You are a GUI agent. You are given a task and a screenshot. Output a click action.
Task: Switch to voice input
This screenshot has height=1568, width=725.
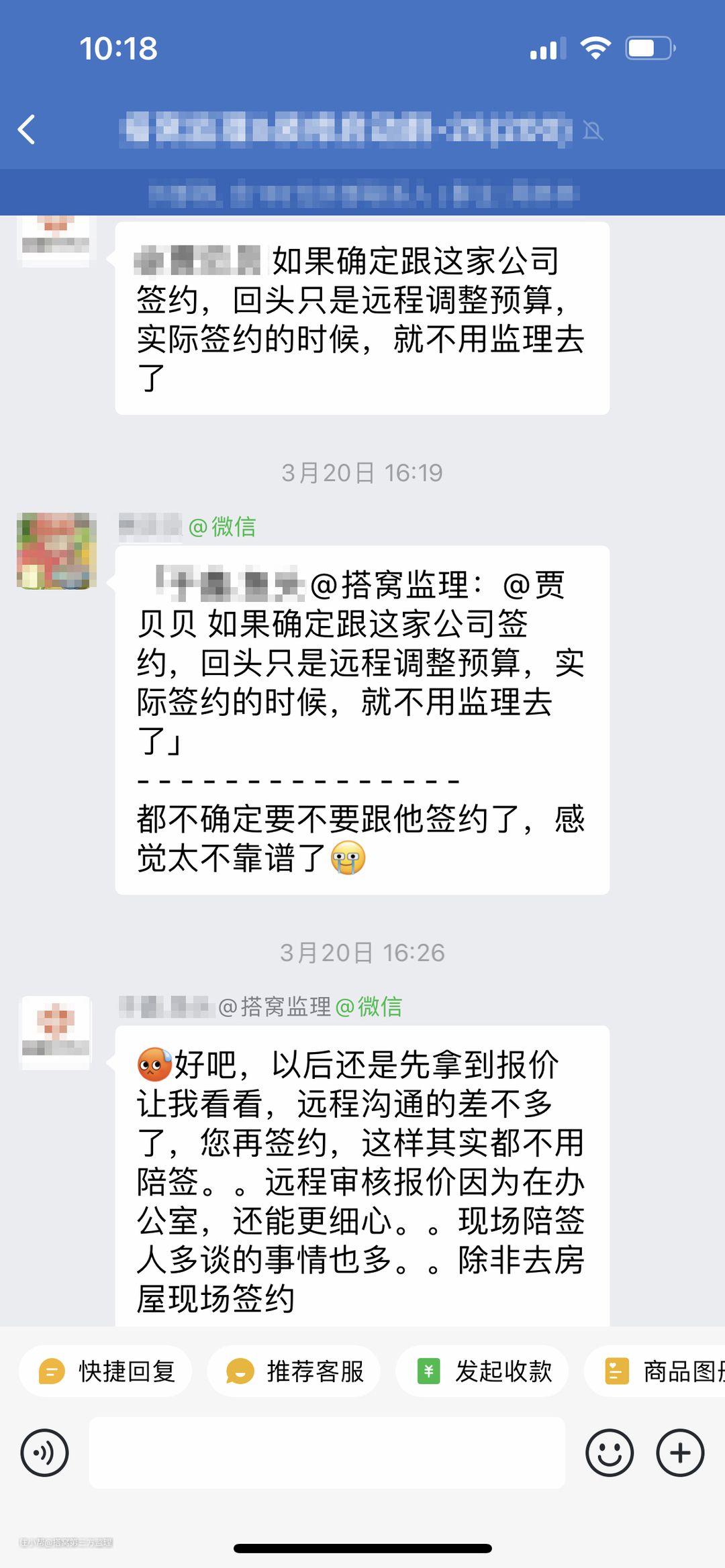click(44, 1453)
